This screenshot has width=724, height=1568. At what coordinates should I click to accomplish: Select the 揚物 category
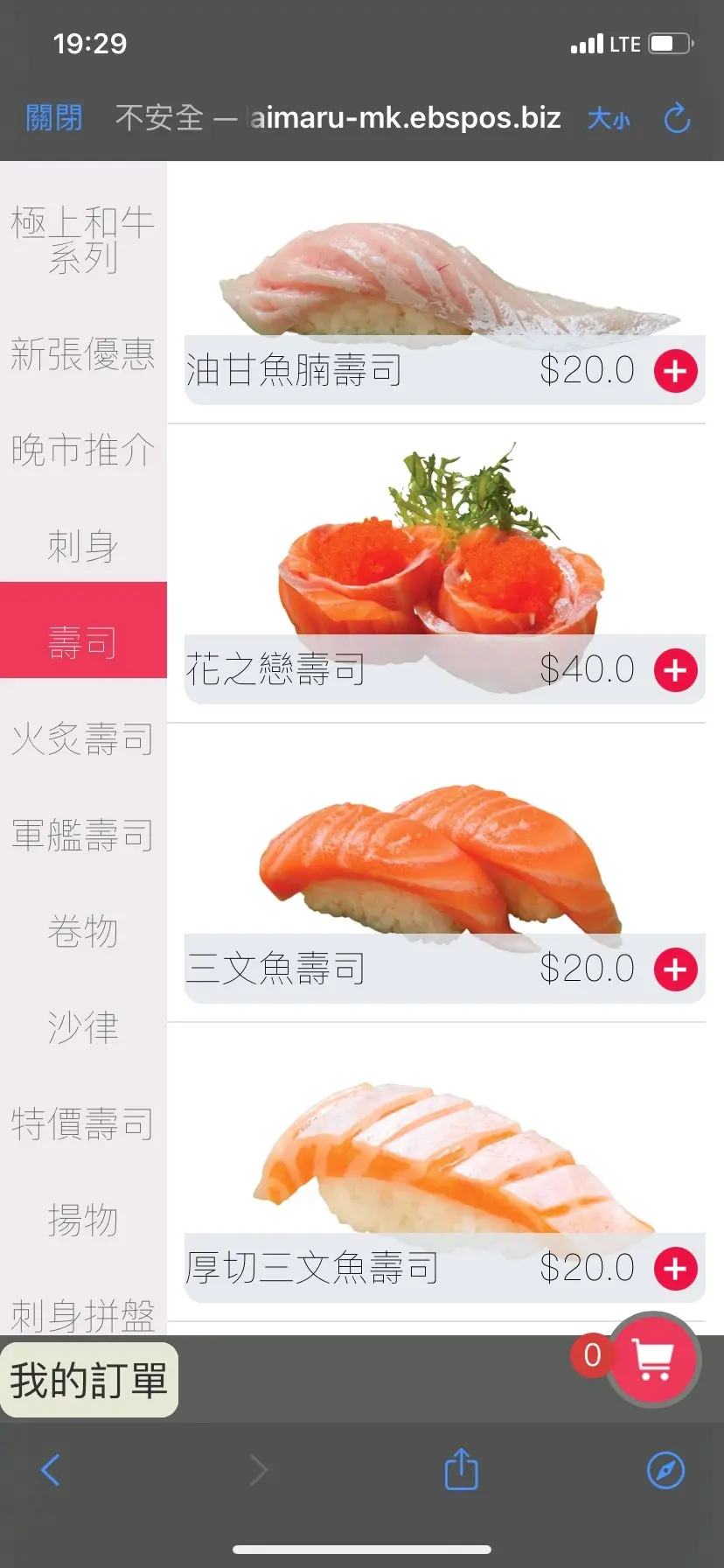[83, 1220]
